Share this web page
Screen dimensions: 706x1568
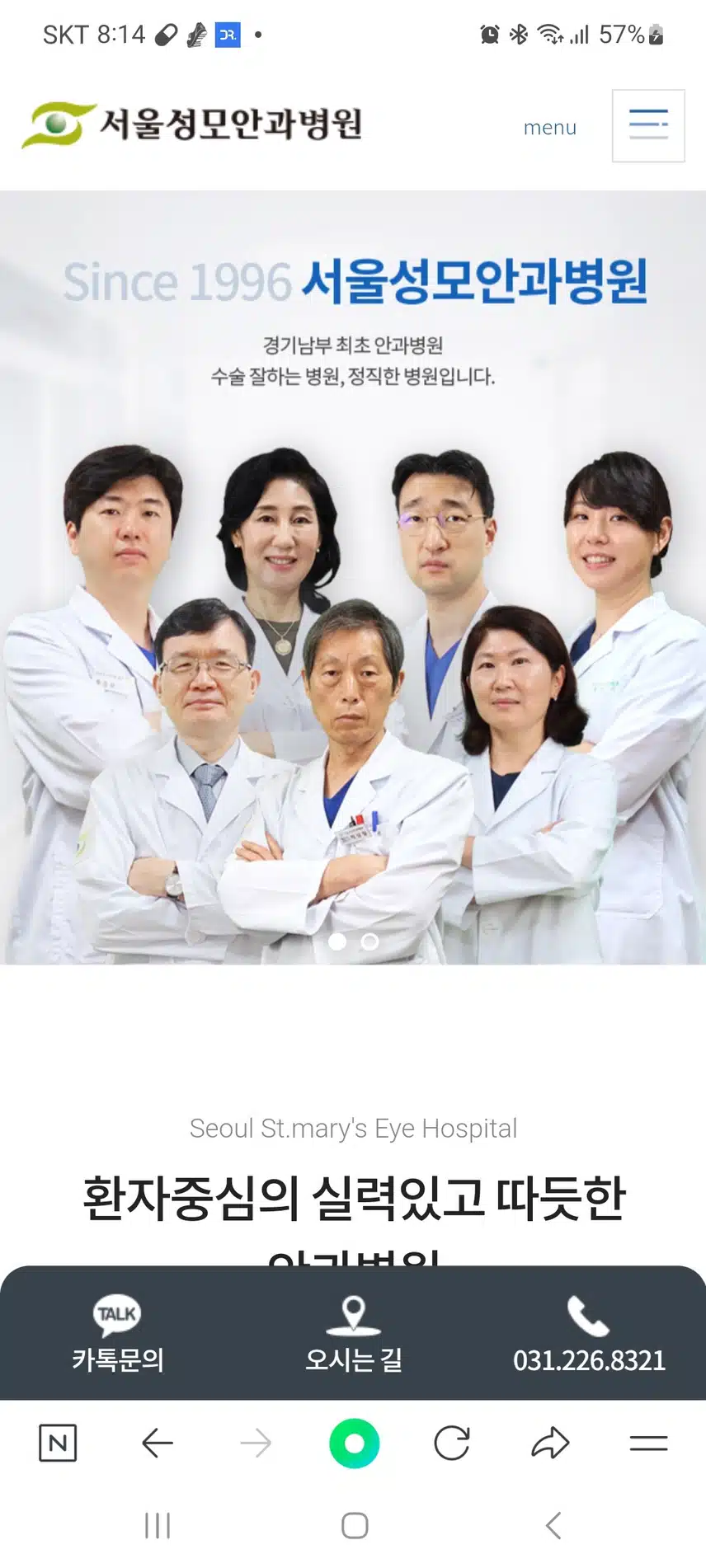[550, 1443]
